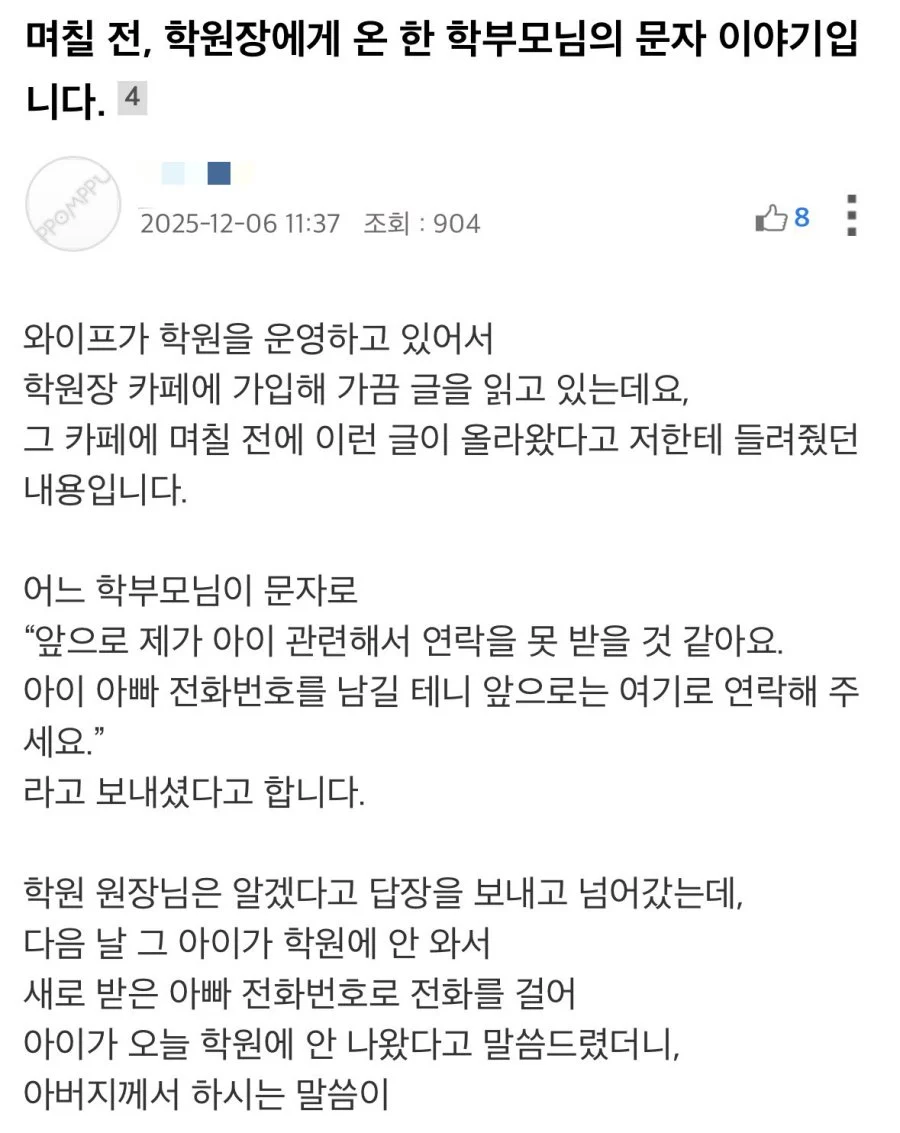The height and width of the screenshot is (1133, 900).
Task: Click the light-blue badge beside the author name
Action: tap(171, 173)
